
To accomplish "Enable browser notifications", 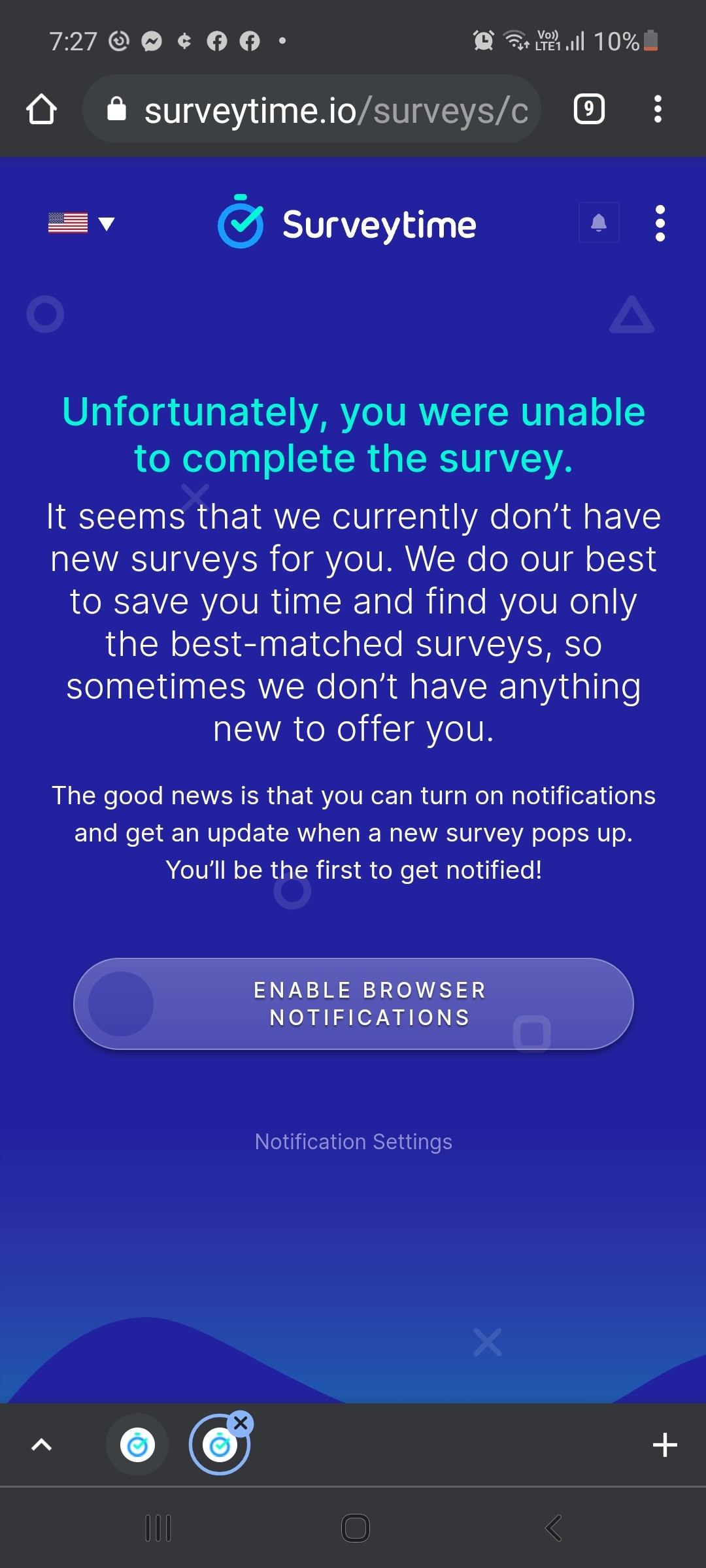I will tap(354, 1004).
